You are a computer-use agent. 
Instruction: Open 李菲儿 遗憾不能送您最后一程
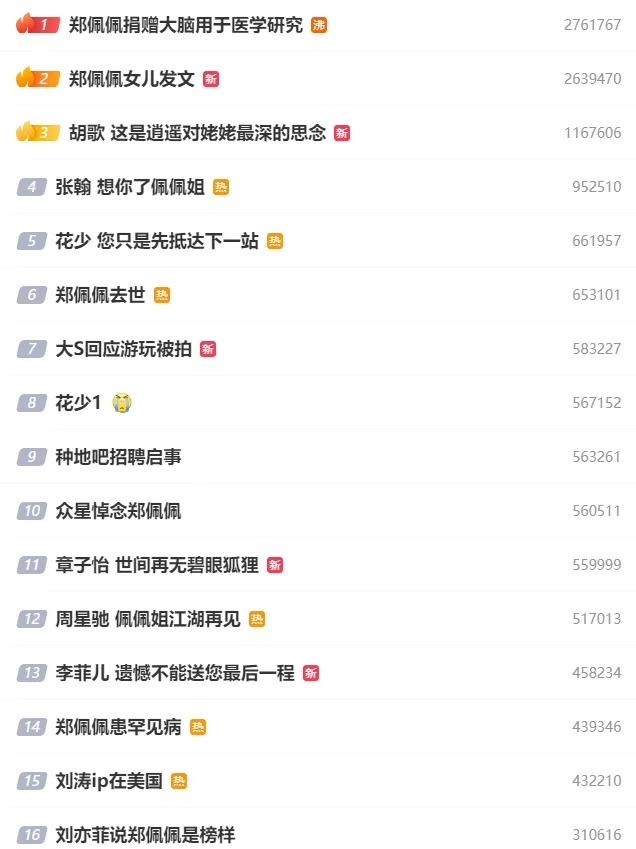tap(175, 673)
